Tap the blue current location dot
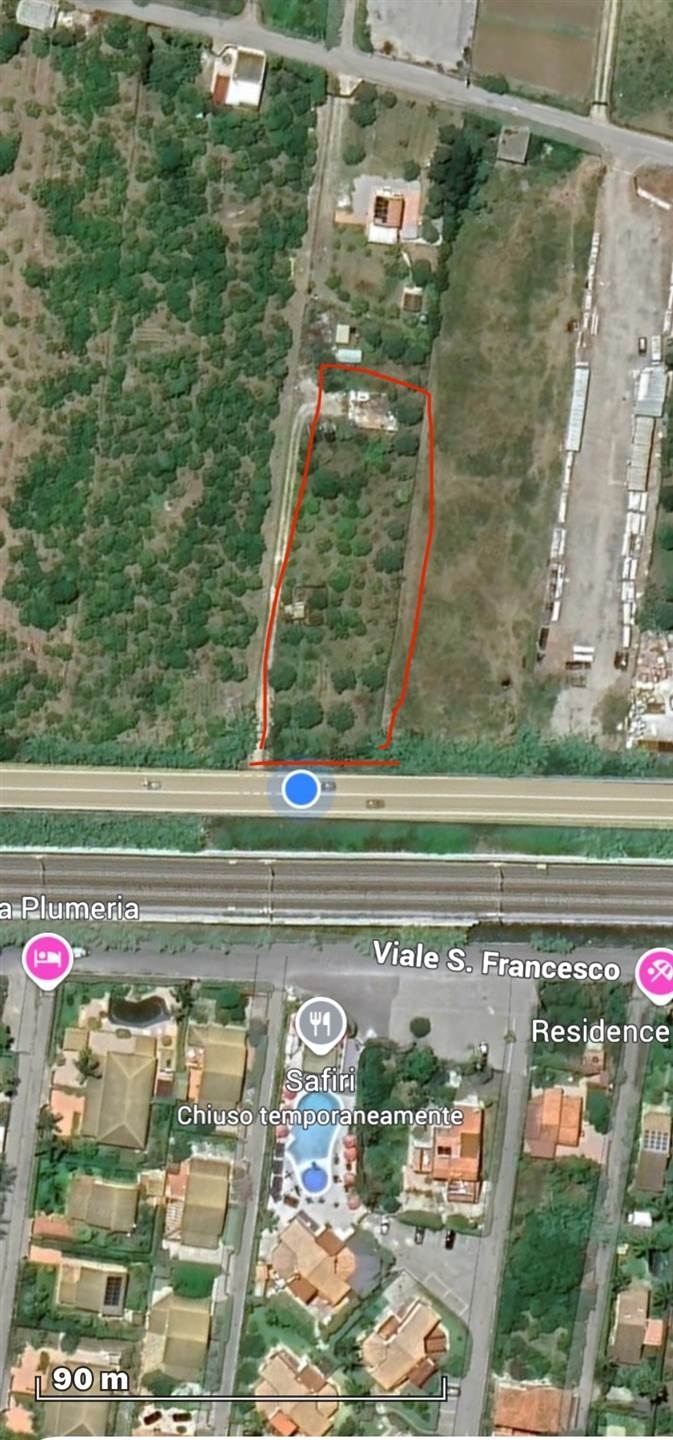 [x=300, y=789]
